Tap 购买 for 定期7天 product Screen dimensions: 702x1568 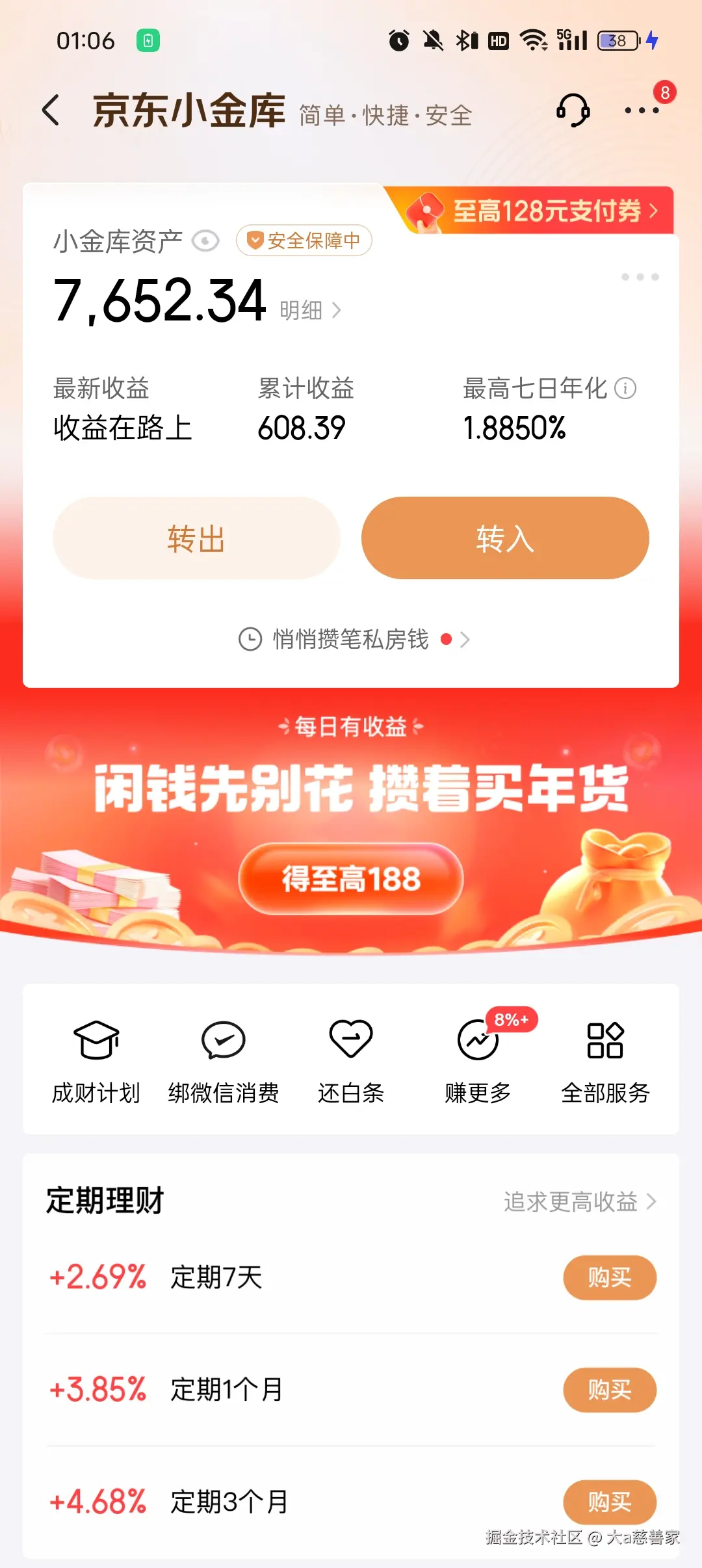click(x=609, y=1277)
